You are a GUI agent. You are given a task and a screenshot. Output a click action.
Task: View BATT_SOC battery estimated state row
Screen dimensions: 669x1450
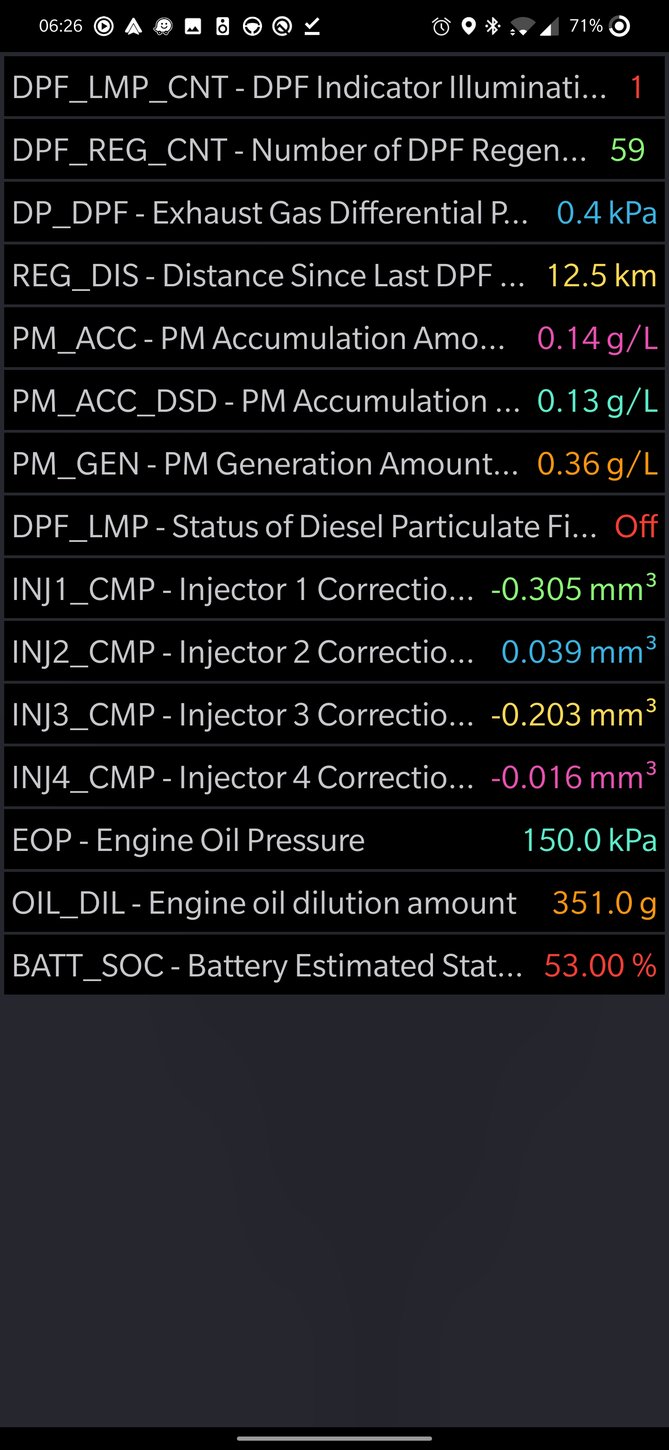click(x=334, y=966)
